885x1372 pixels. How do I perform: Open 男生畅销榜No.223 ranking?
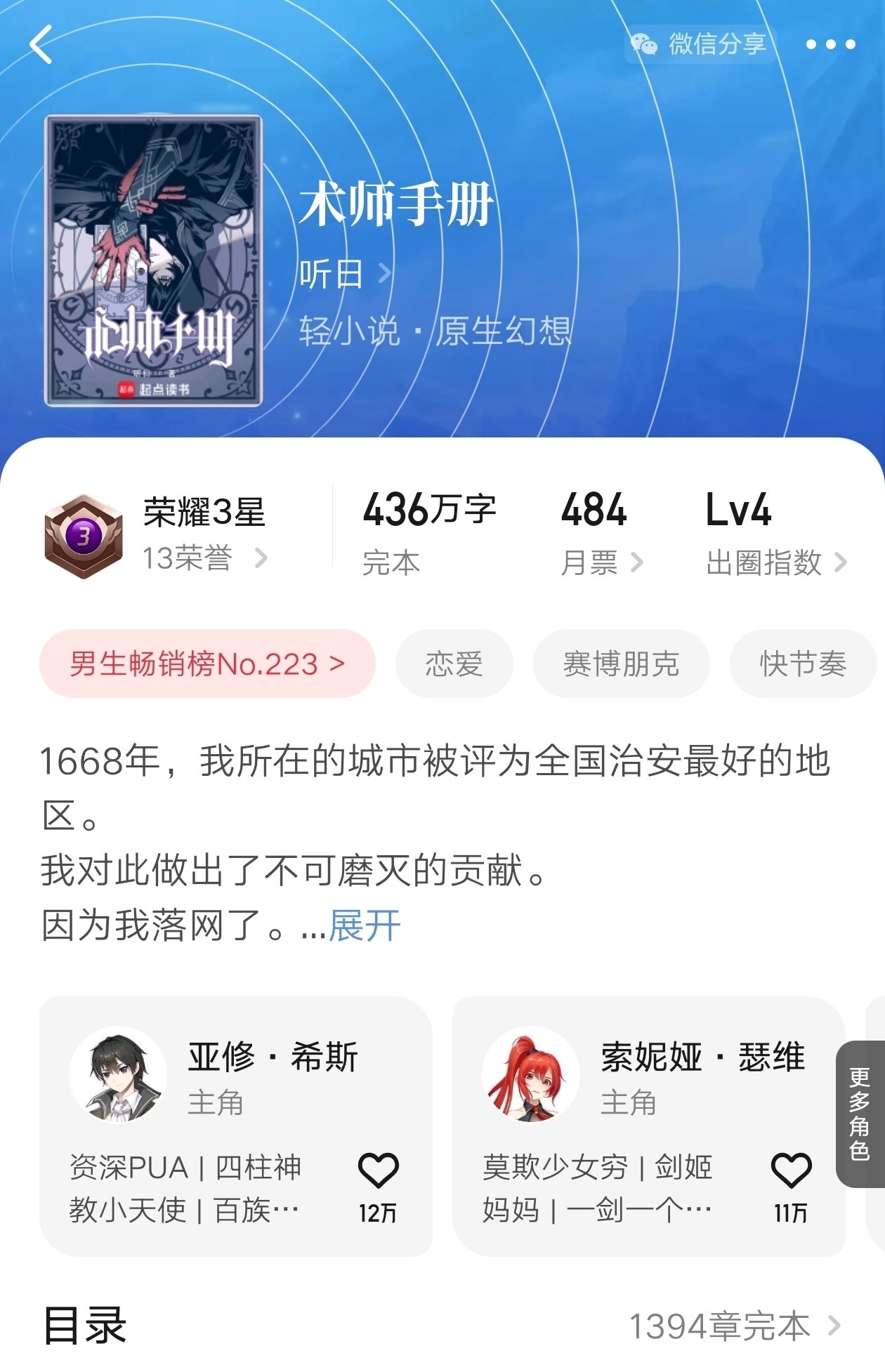(x=207, y=664)
